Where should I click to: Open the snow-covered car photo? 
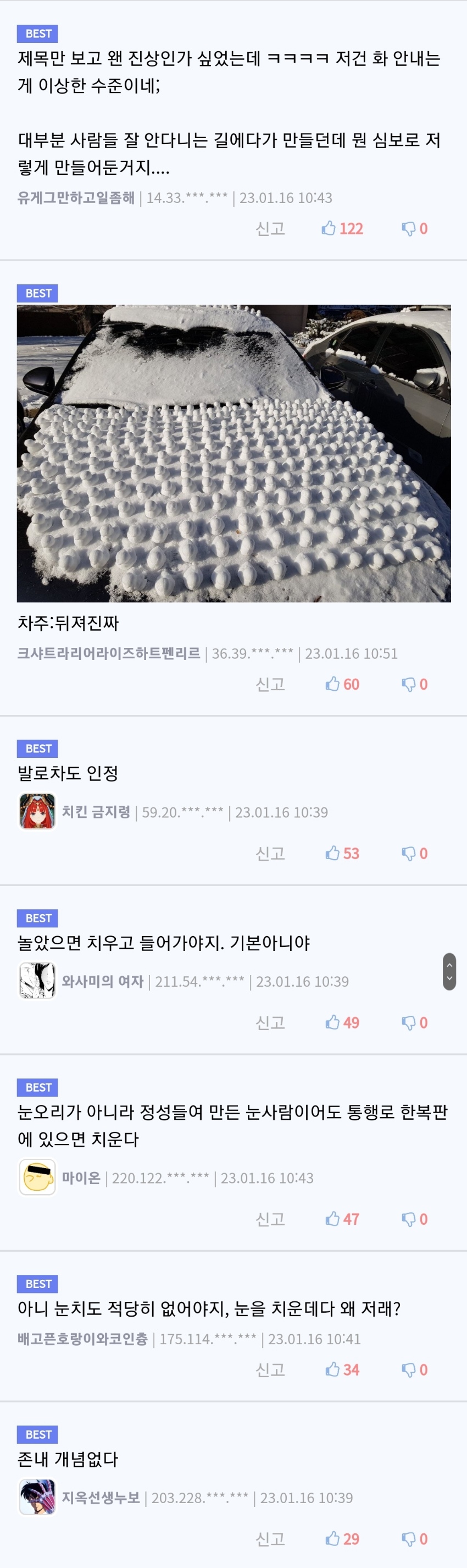(233, 454)
